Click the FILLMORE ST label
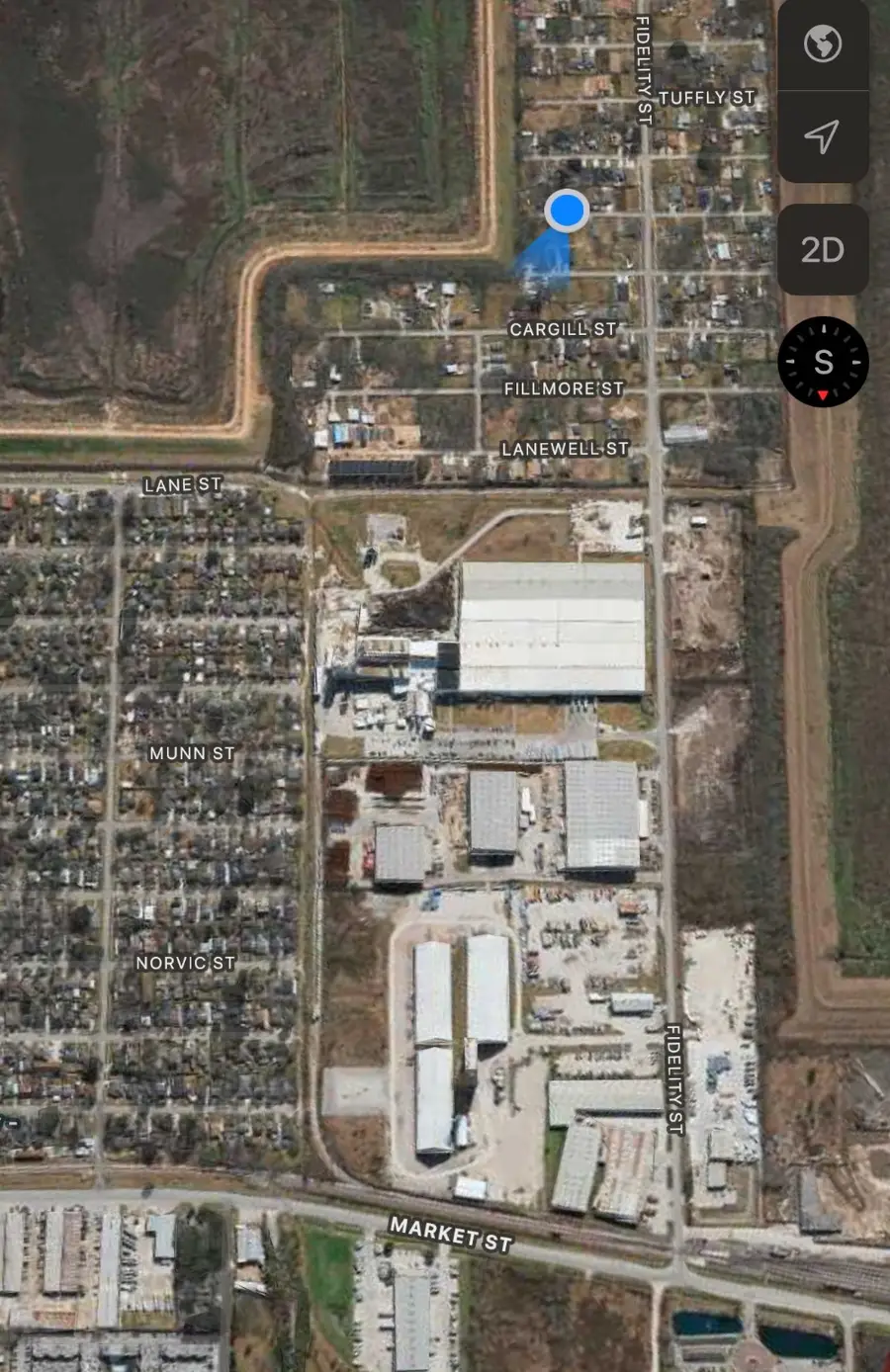The width and height of the screenshot is (890, 1372). coord(562,389)
